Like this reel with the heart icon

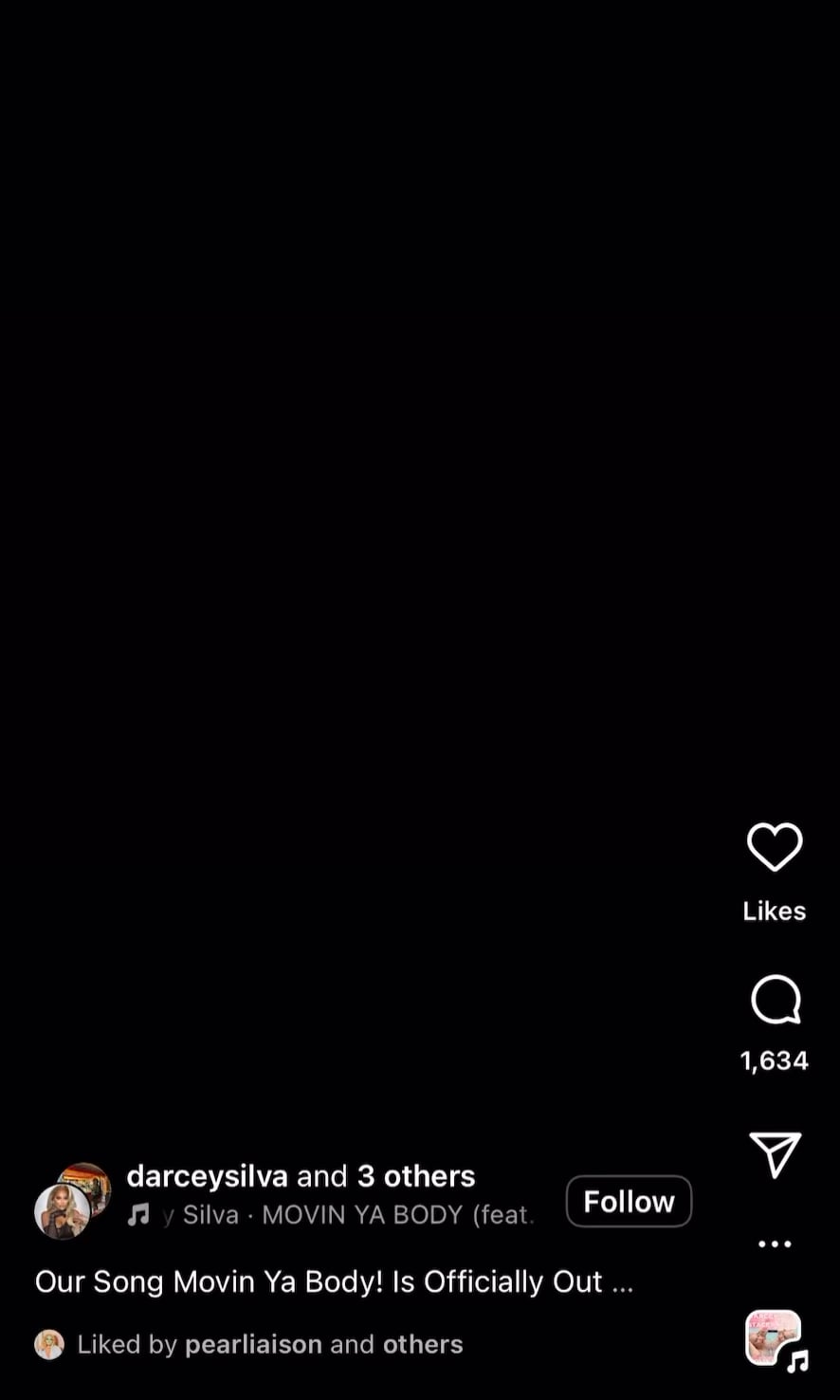pyautogui.click(x=775, y=847)
